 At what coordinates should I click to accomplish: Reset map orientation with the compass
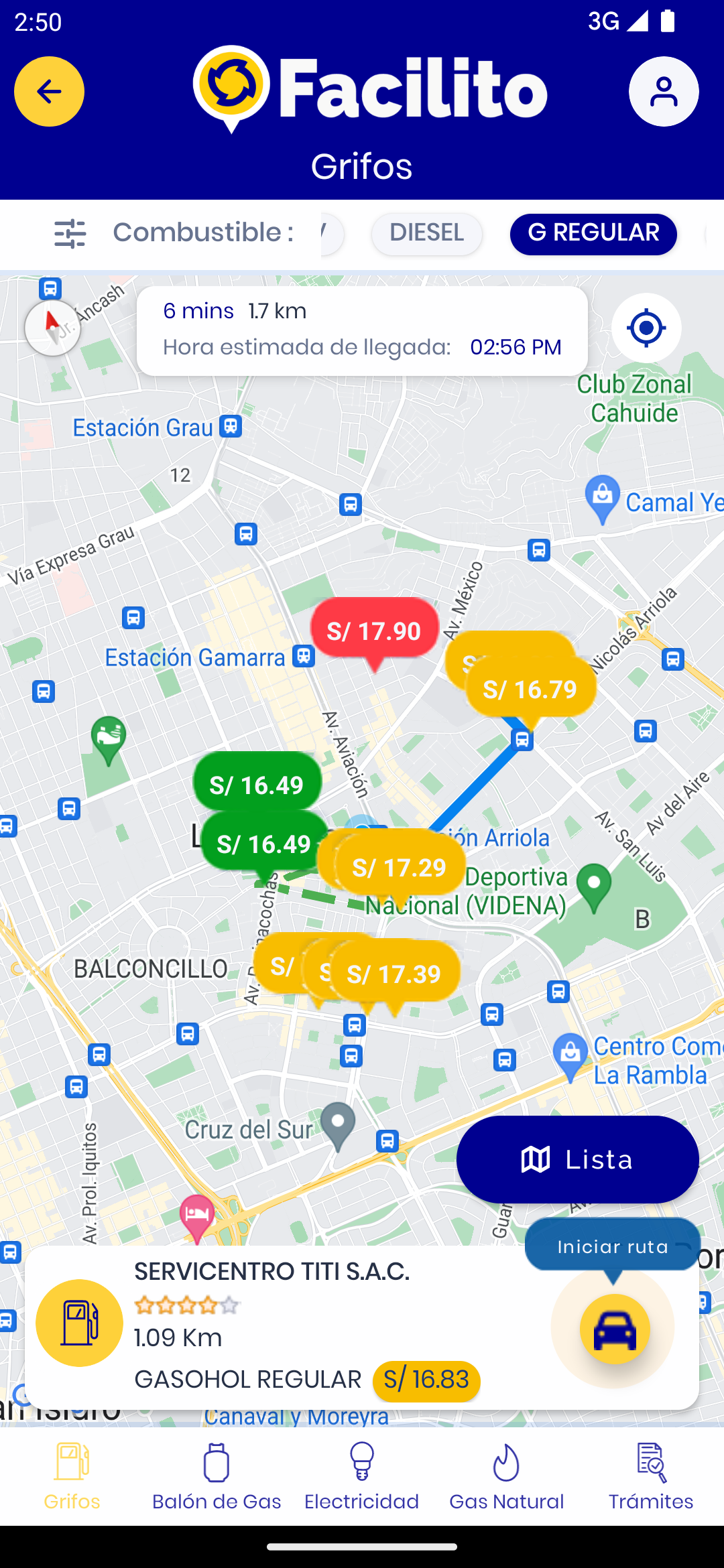52,328
